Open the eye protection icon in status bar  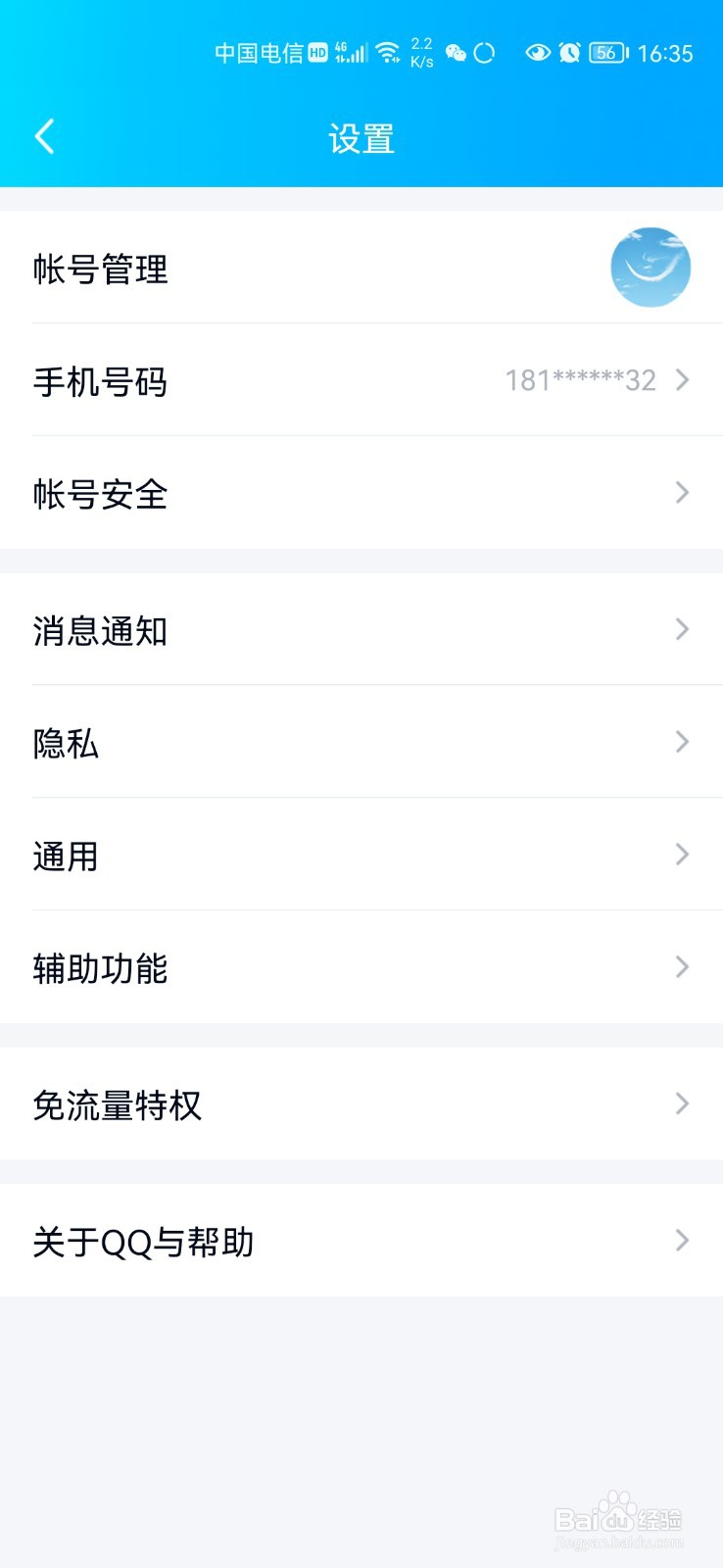click(x=538, y=53)
